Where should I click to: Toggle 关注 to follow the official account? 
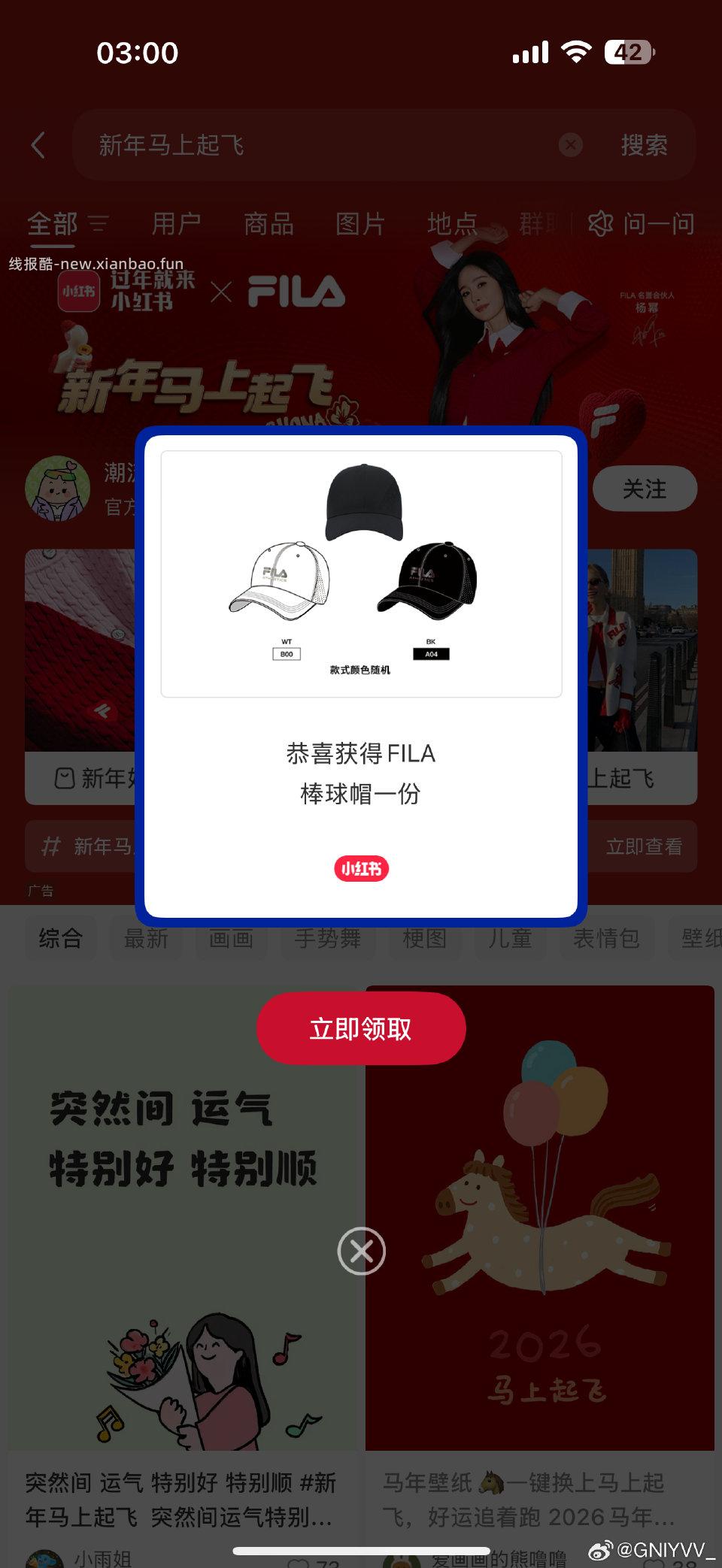[x=645, y=489]
